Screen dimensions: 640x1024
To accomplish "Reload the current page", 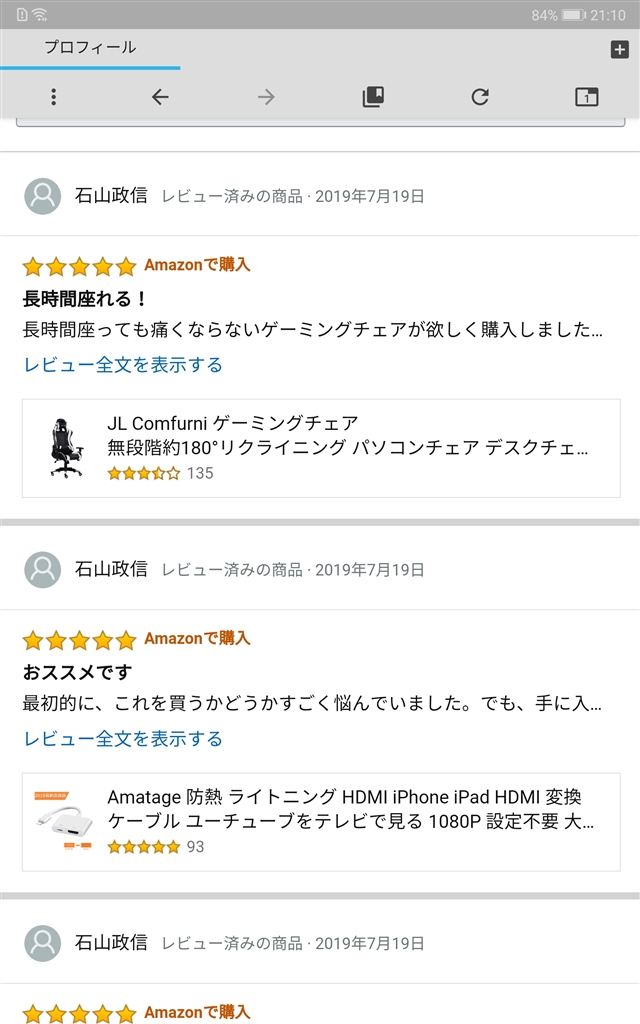I will click(480, 97).
